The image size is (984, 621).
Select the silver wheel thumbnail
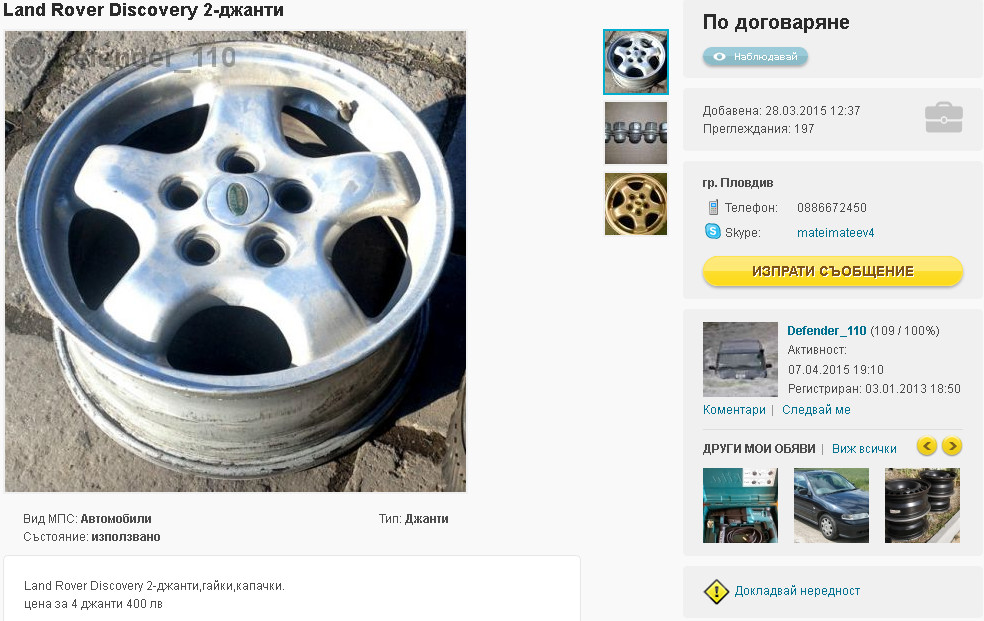[x=636, y=62]
